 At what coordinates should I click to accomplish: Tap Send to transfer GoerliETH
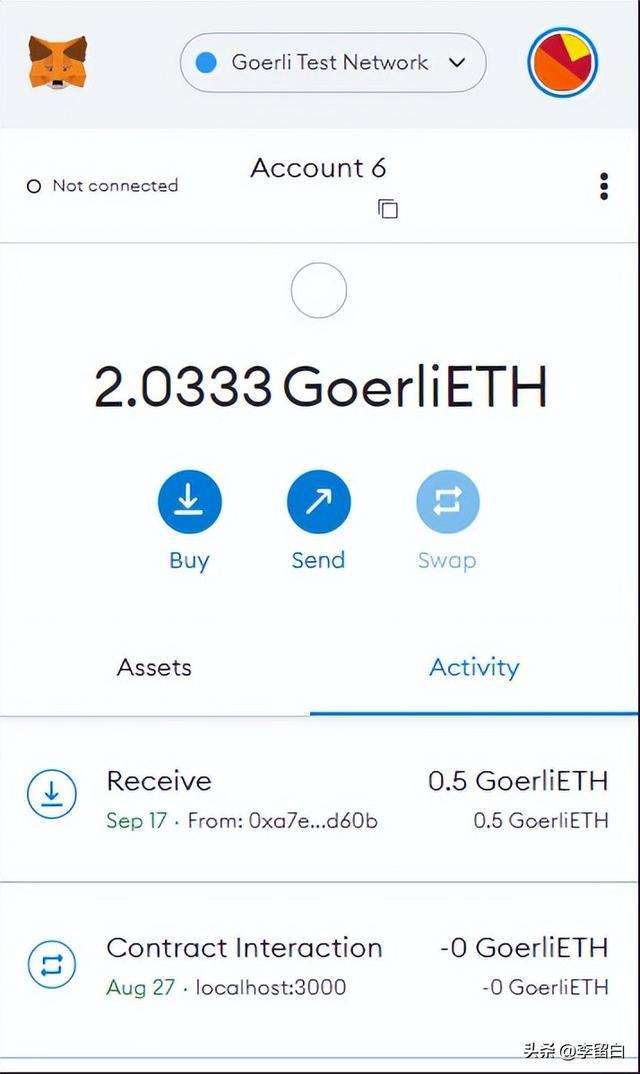point(318,502)
